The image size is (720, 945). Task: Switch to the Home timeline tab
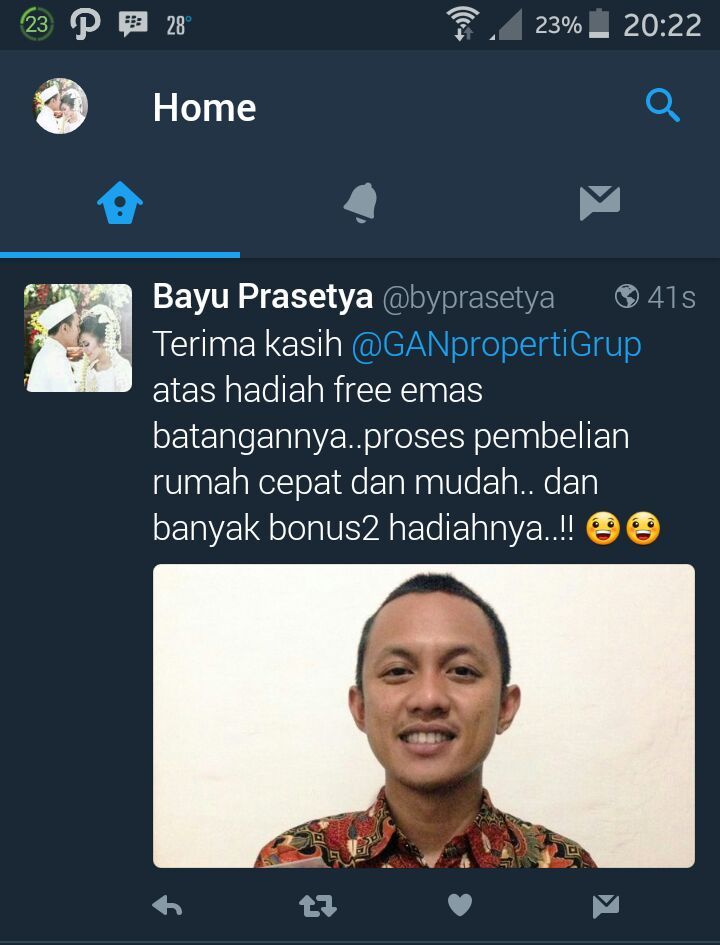click(x=120, y=203)
